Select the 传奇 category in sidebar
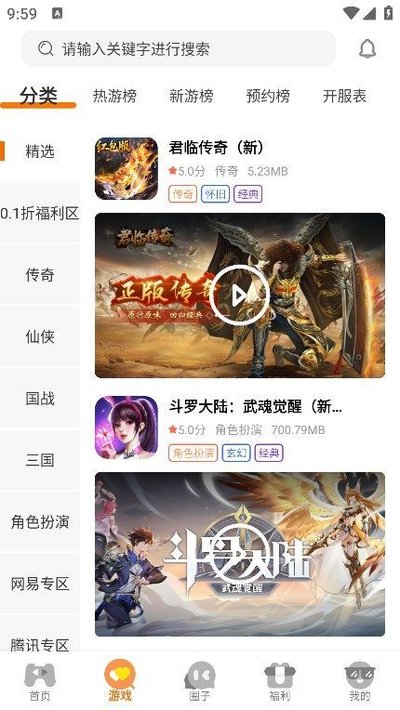The height and width of the screenshot is (710, 400). click(40, 274)
